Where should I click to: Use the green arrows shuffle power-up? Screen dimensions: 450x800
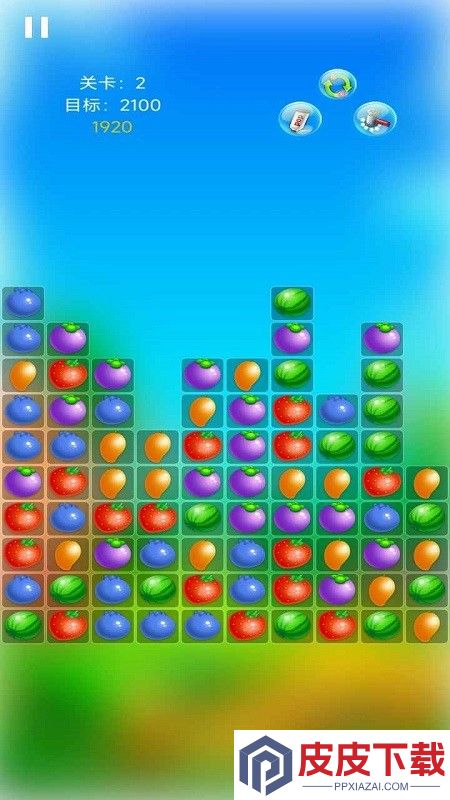[337, 85]
